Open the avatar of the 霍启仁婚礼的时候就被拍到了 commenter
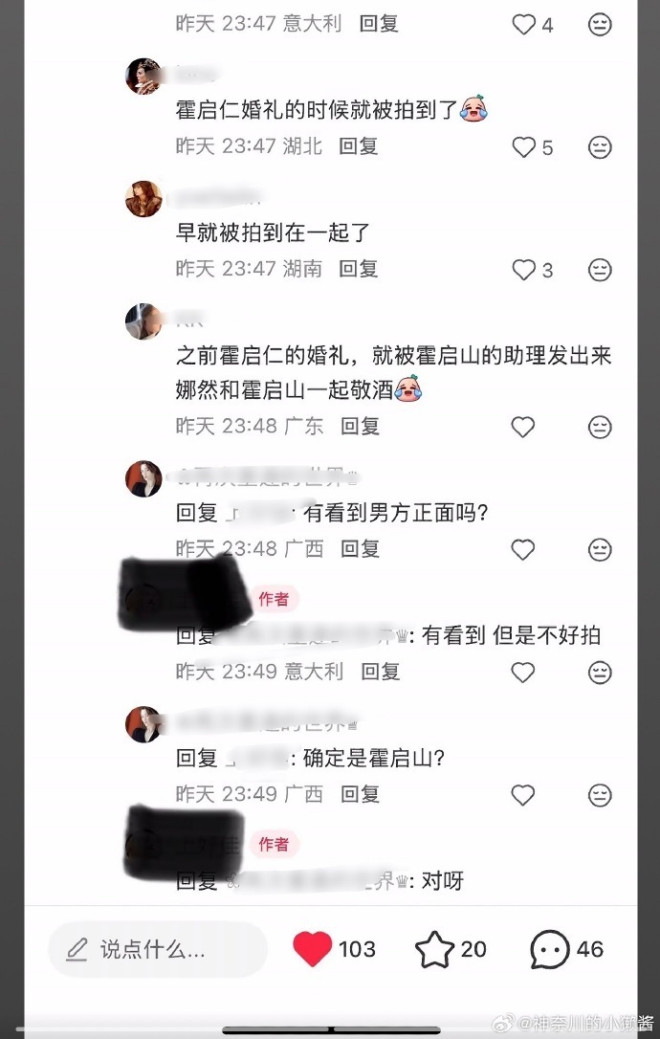Image resolution: width=660 pixels, height=1039 pixels. click(x=144, y=76)
